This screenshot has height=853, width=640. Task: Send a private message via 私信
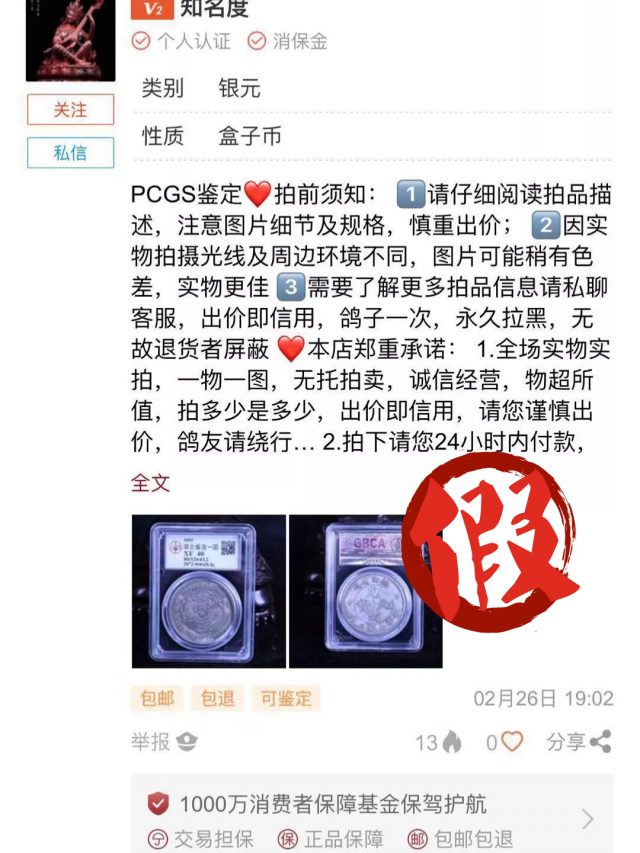point(70,153)
